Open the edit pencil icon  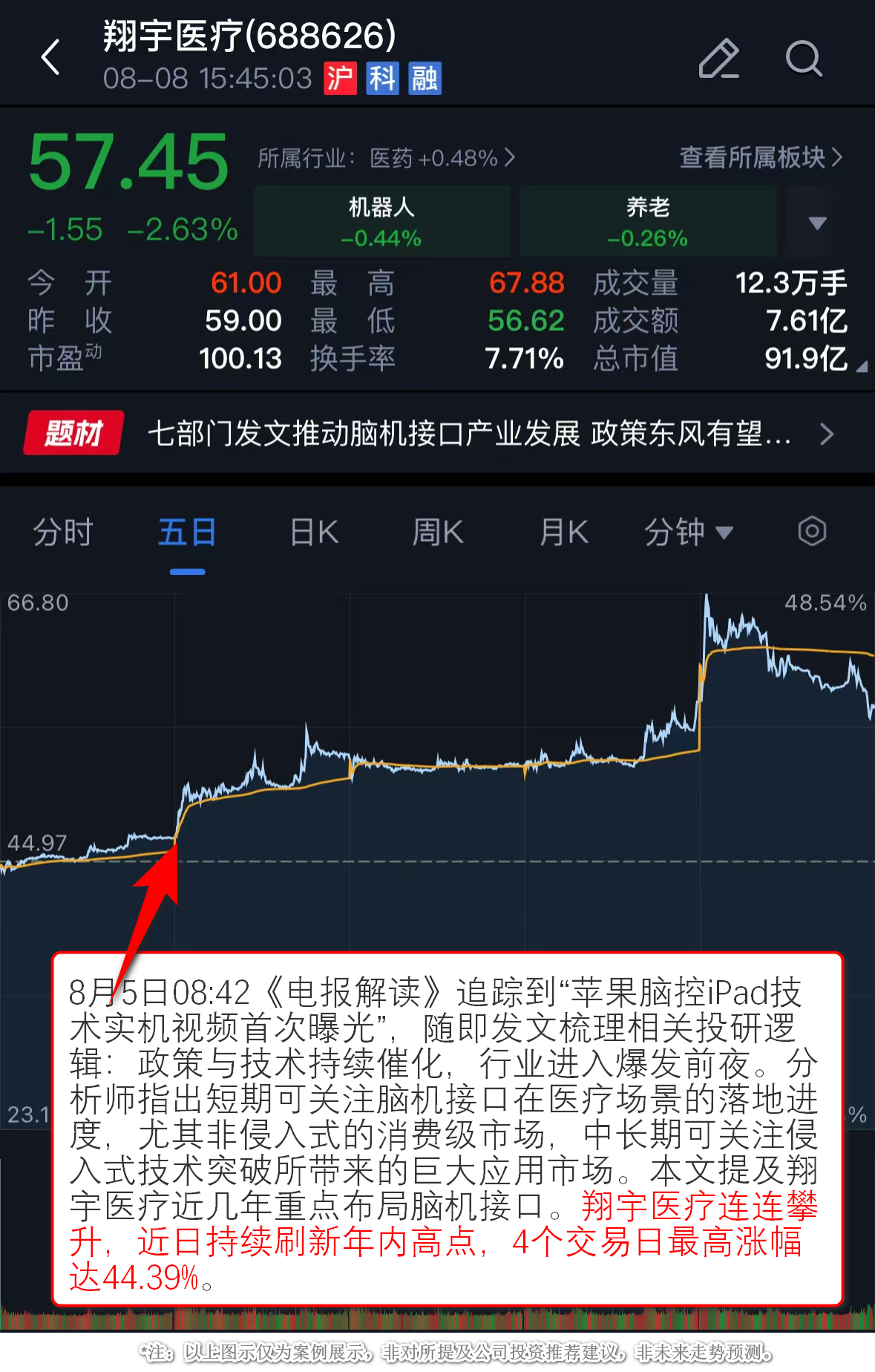point(718,58)
